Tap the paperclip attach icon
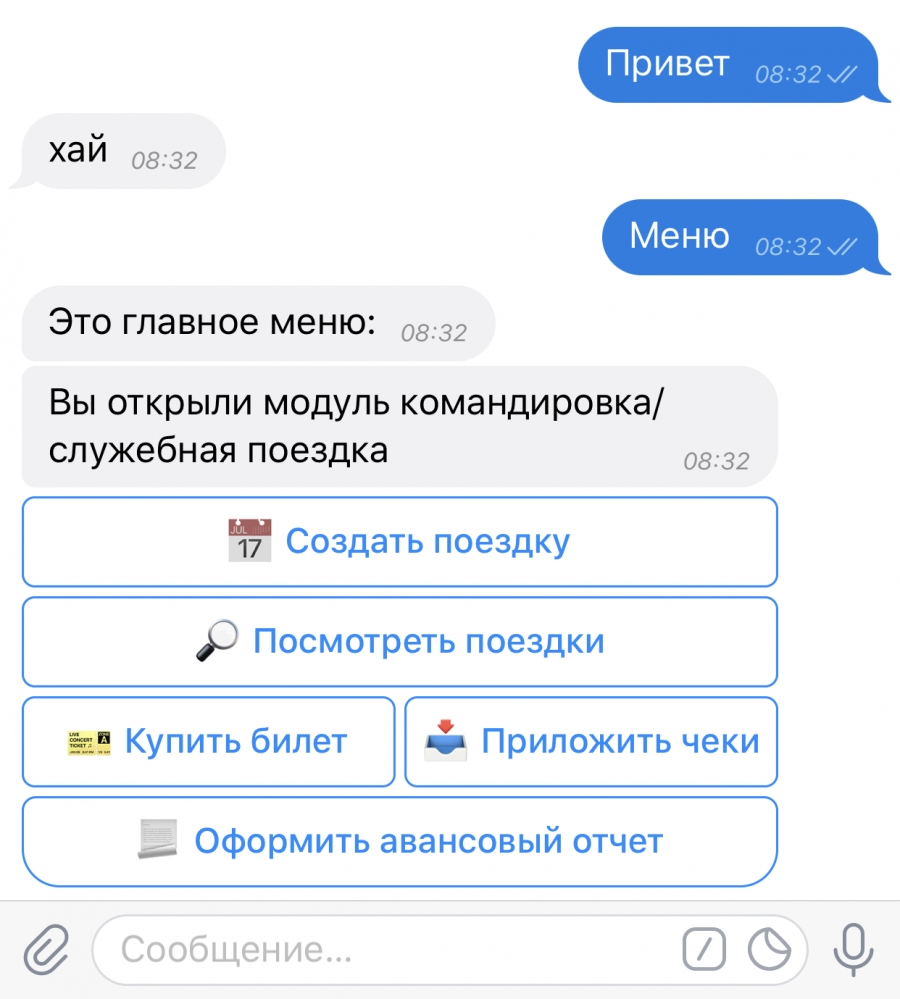Image resolution: width=900 pixels, height=999 pixels. coord(46,948)
